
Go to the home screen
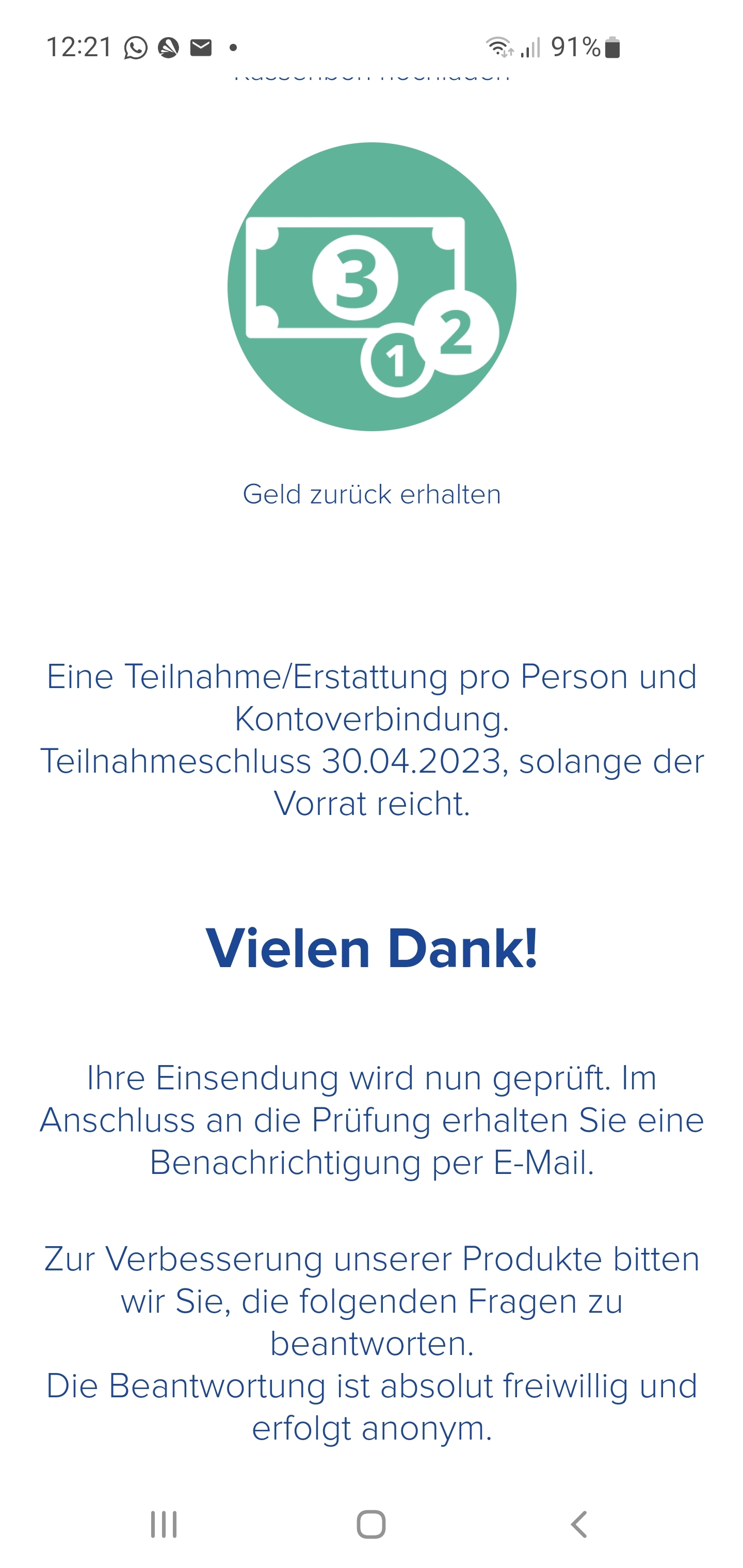point(371,1524)
